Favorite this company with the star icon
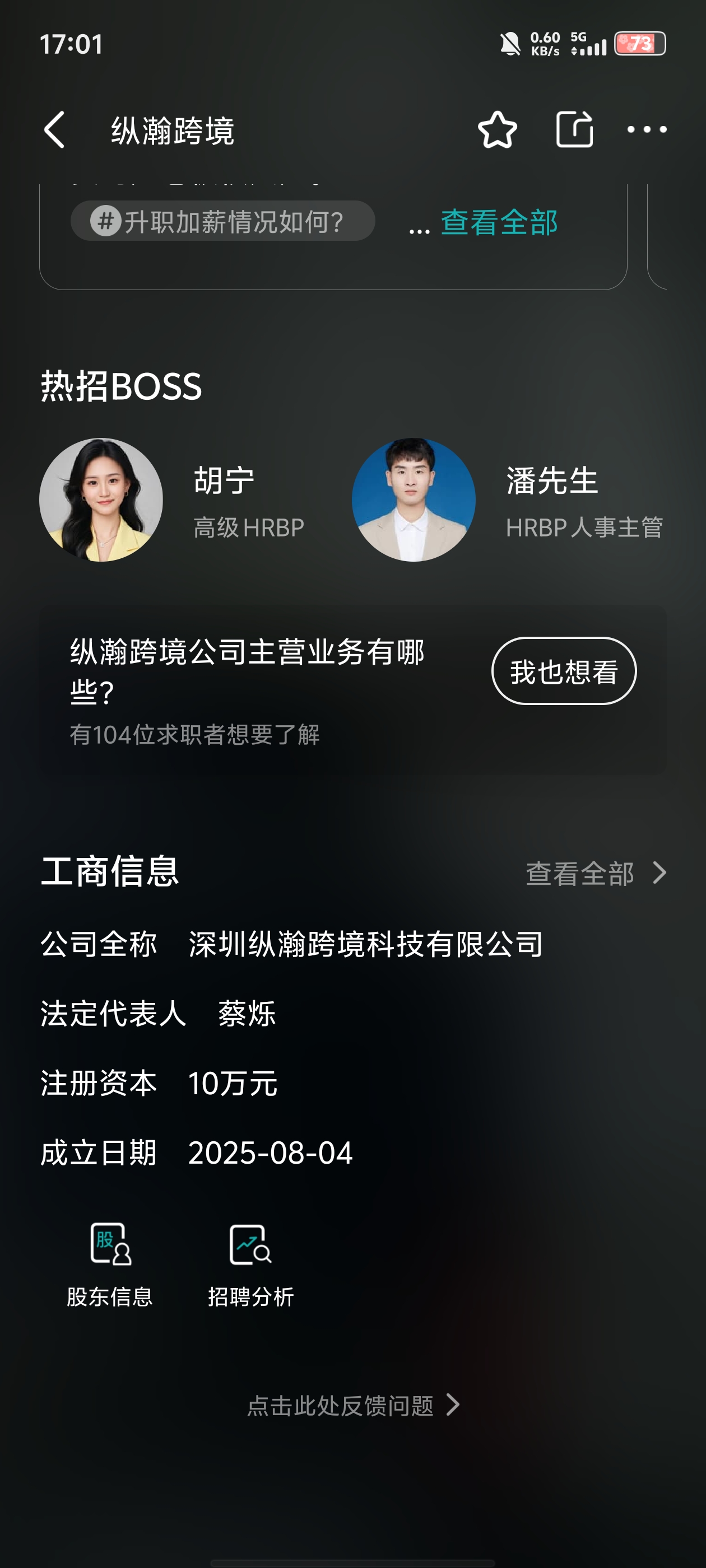Image resolution: width=706 pixels, height=1568 pixels. click(x=497, y=130)
